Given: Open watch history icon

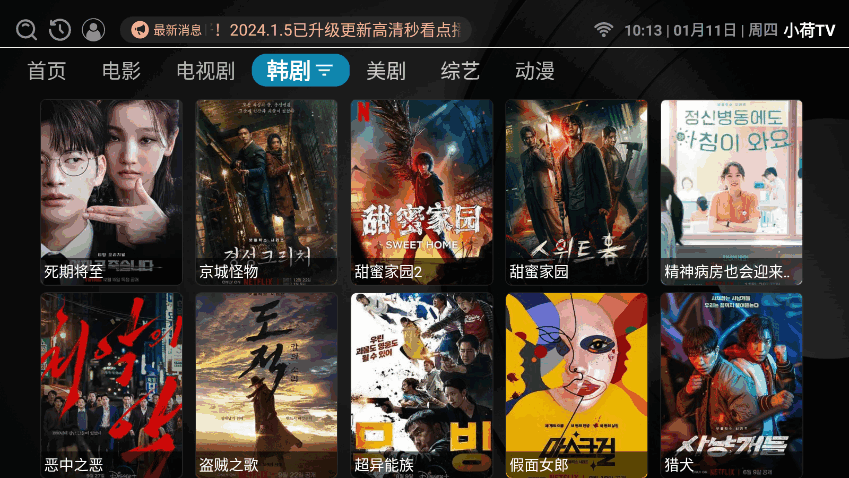Looking at the screenshot, I should pos(60,30).
